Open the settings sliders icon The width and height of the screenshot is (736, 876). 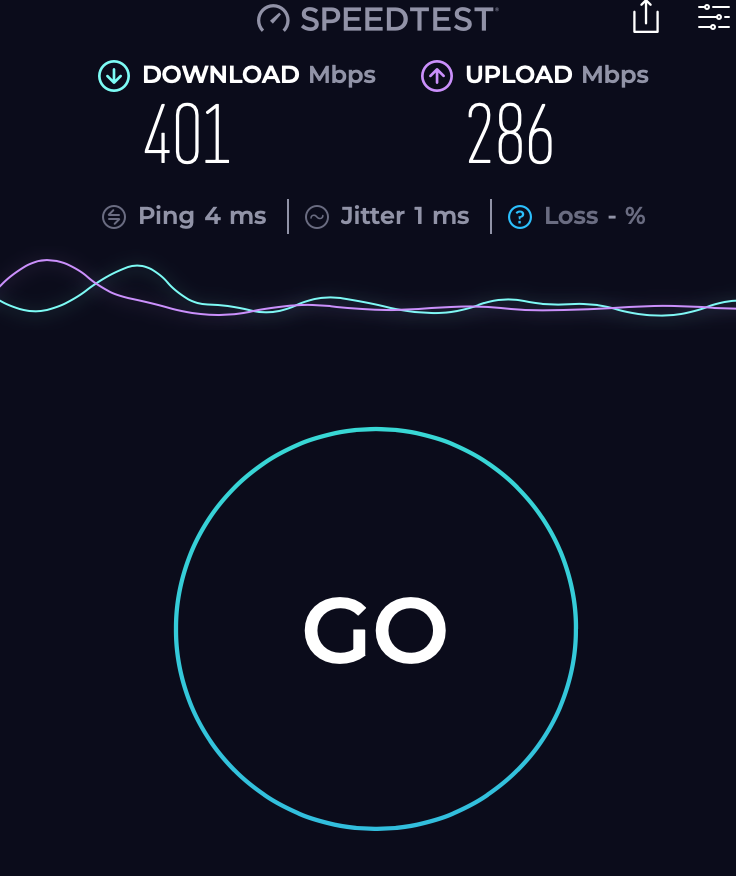(714, 16)
